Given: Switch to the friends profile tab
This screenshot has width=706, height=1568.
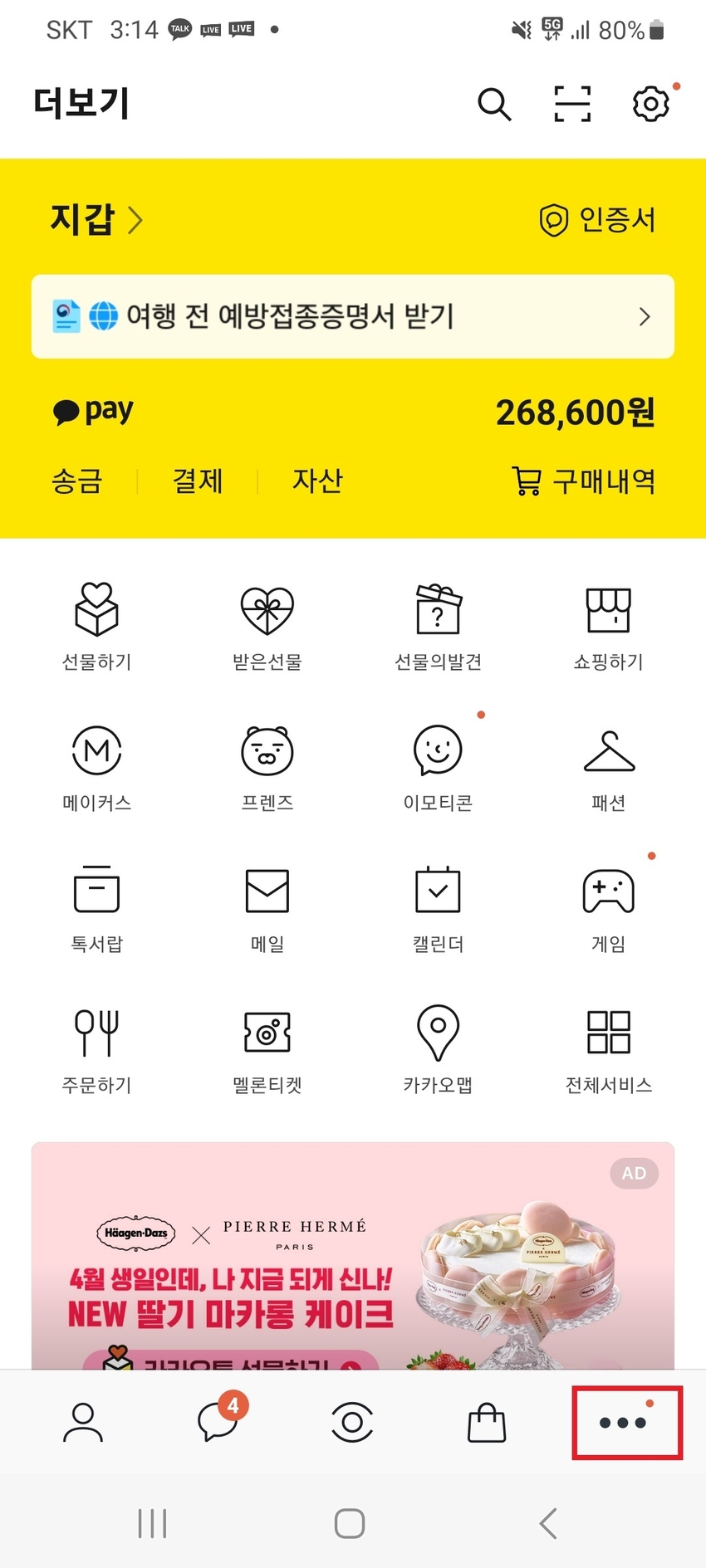Looking at the screenshot, I should click(x=83, y=1422).
